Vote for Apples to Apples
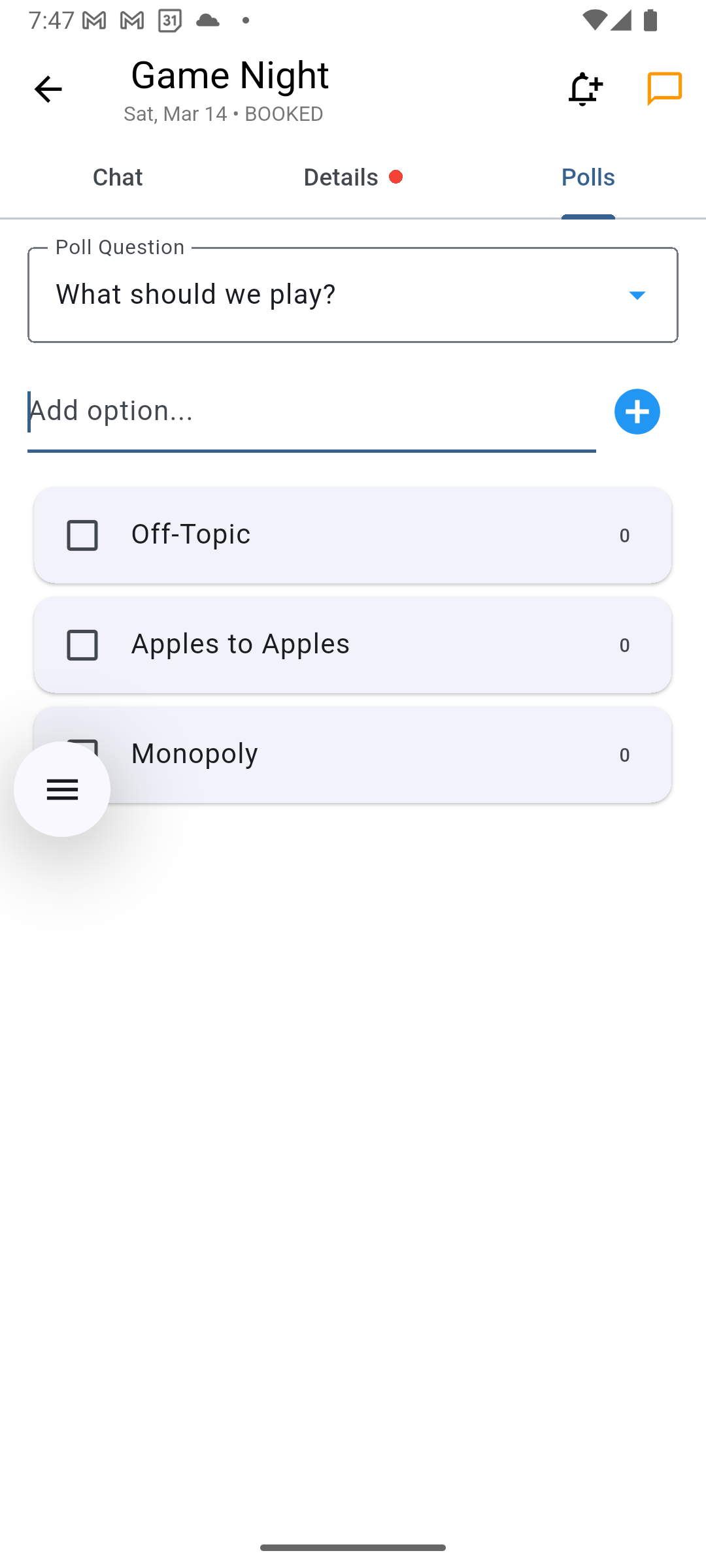This screenshot has height=1568, width=706. (x=83, y=645)
